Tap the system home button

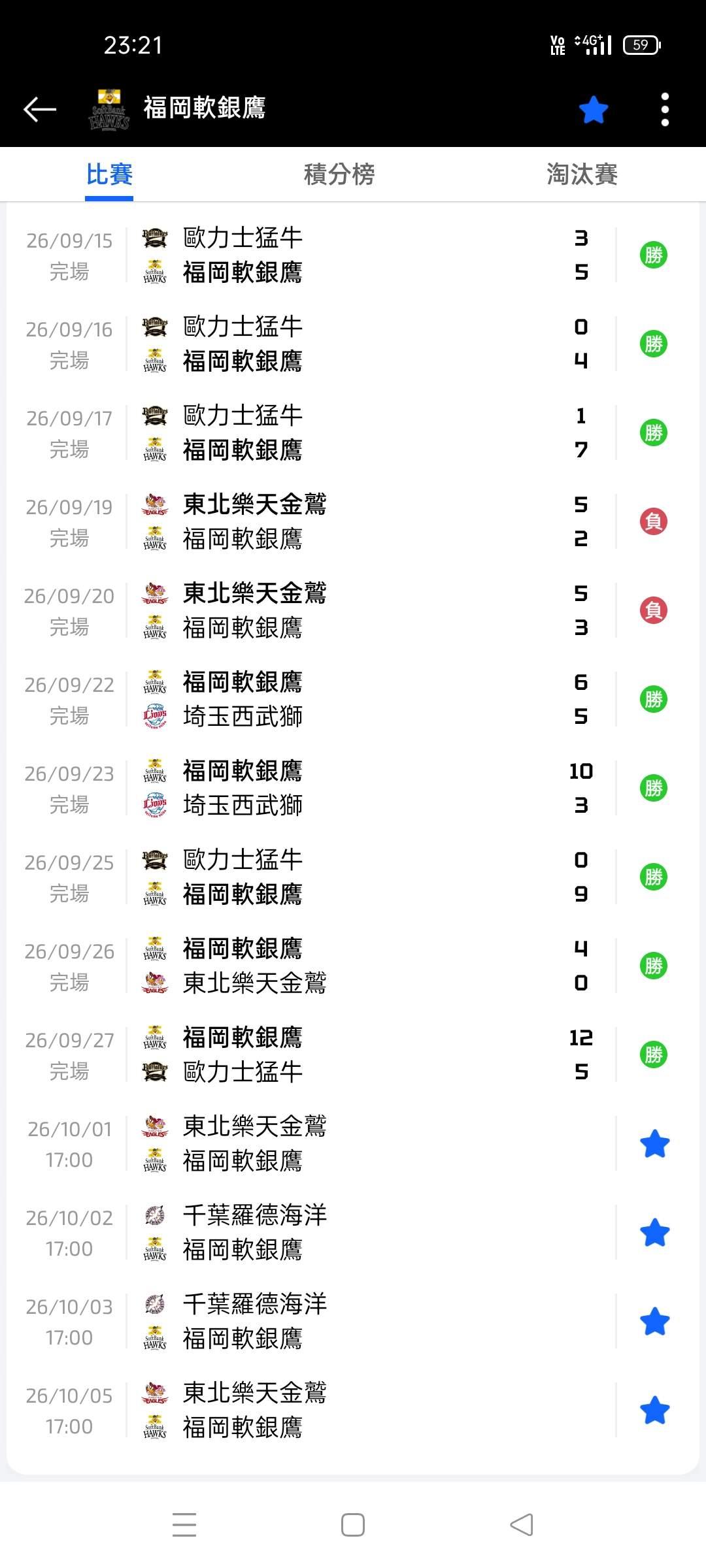point(353,1525)
